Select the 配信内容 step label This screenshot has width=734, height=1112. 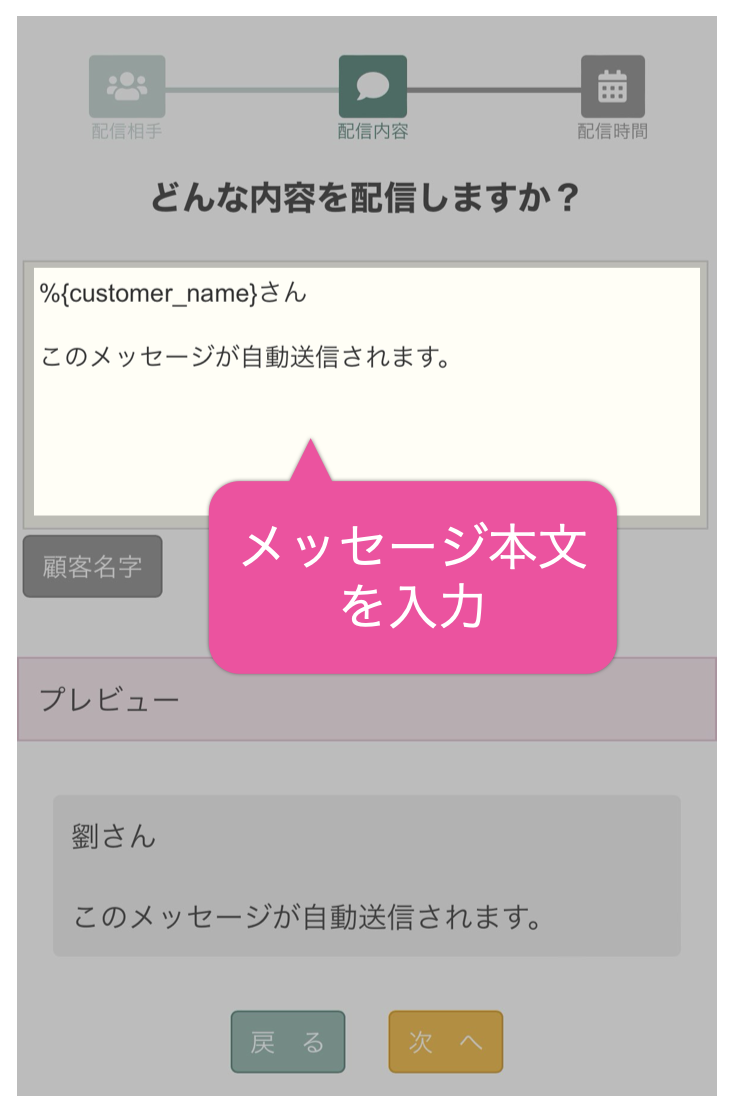(373, 128)
